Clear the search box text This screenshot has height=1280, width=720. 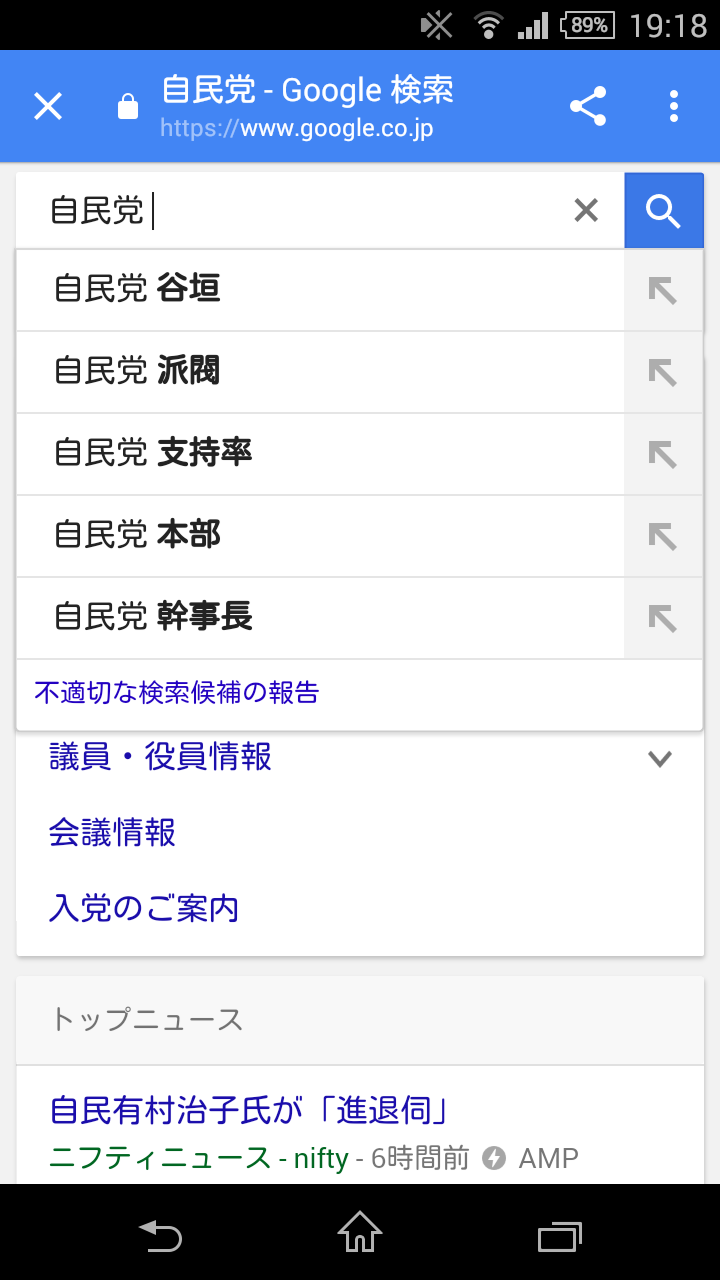point(586,210)
